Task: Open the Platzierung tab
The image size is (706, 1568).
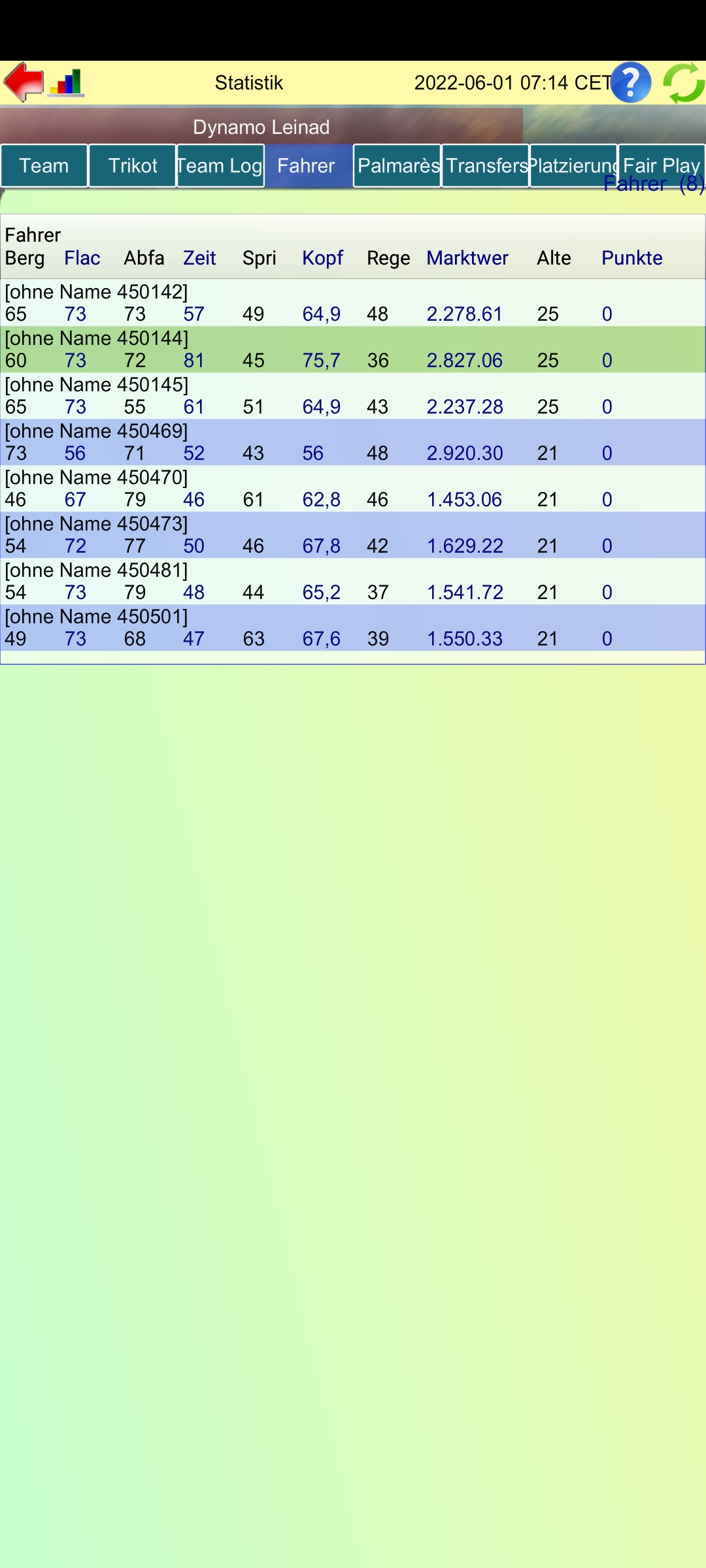Action: (x=573, y=165)
